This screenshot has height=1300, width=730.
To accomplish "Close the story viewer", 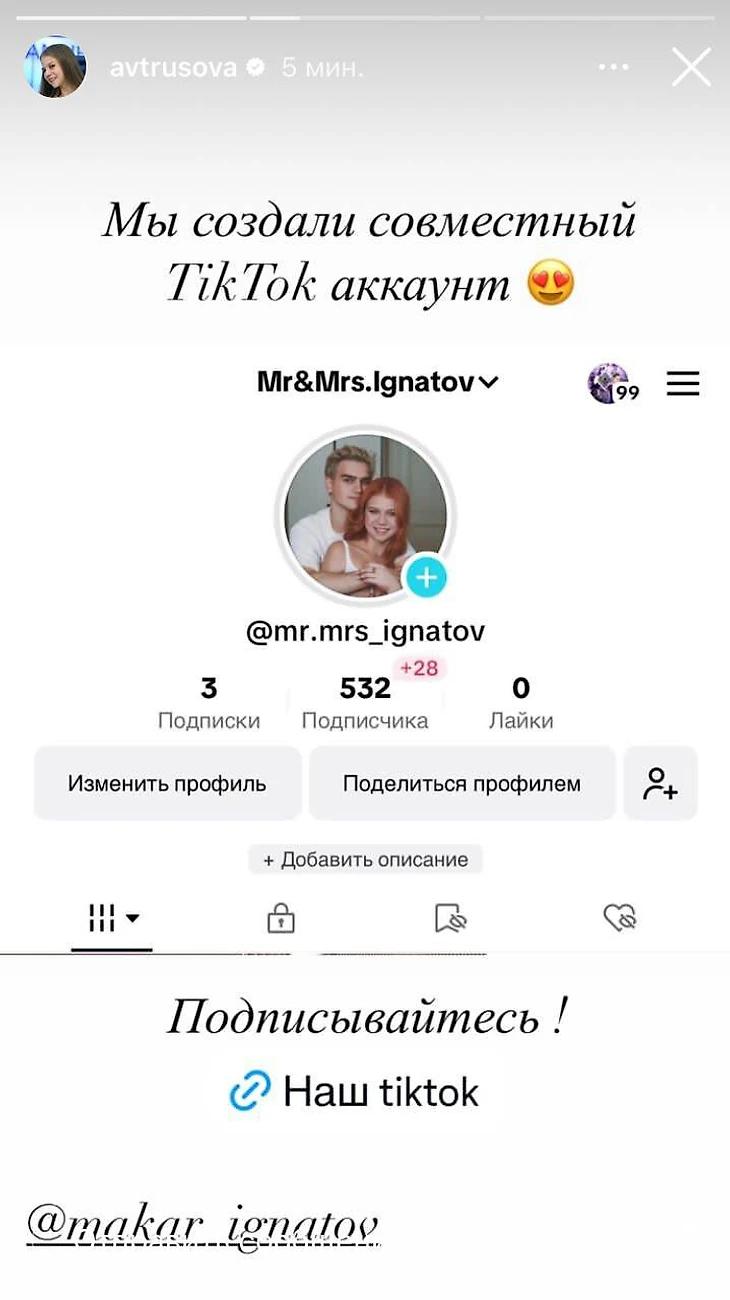I will click(x=690, y=68).
